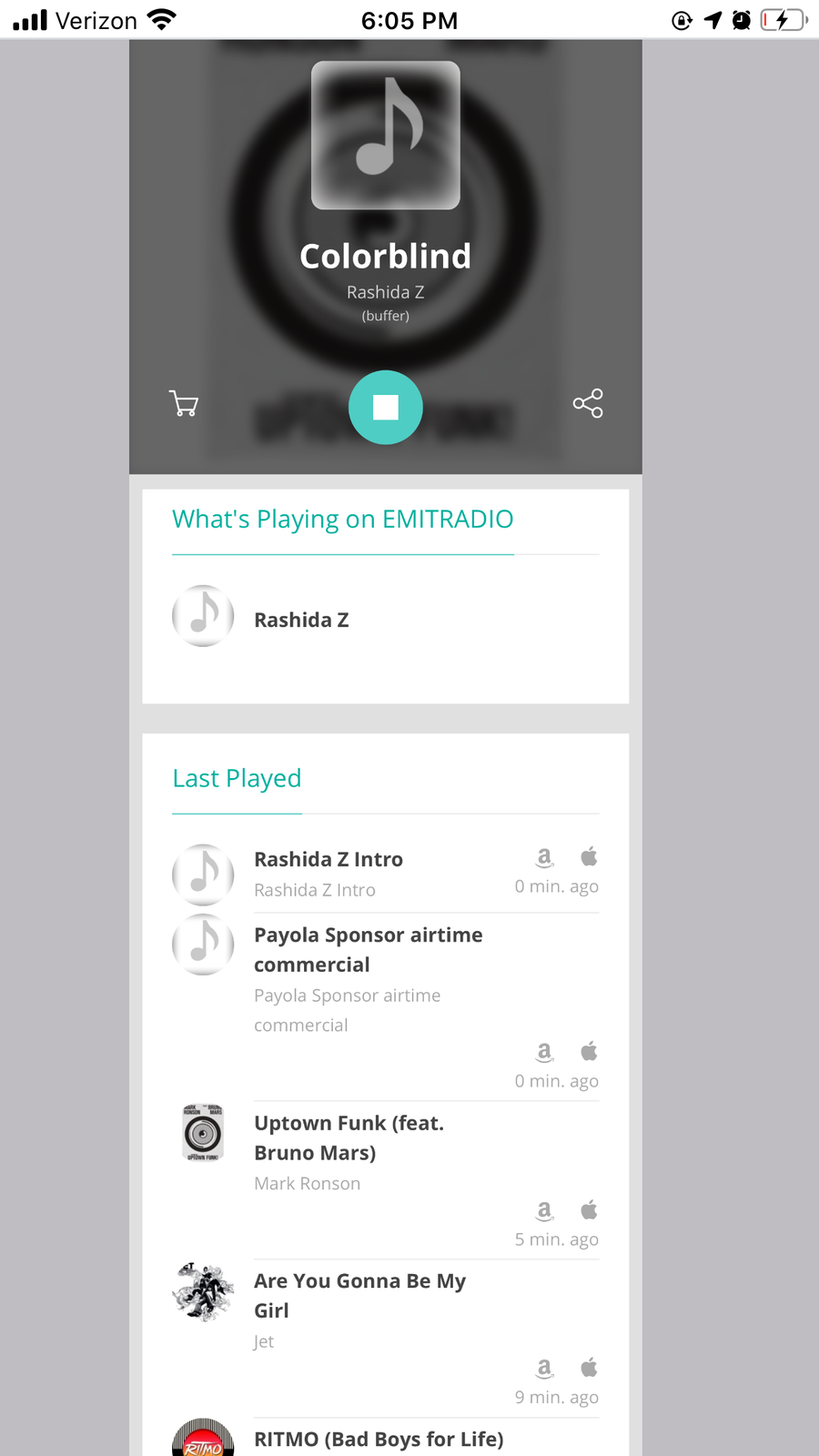The image size is (819, 1456).
Task: Open Amazon link for Payola Sponsor commercial
Action: (x=544, y=1052)
